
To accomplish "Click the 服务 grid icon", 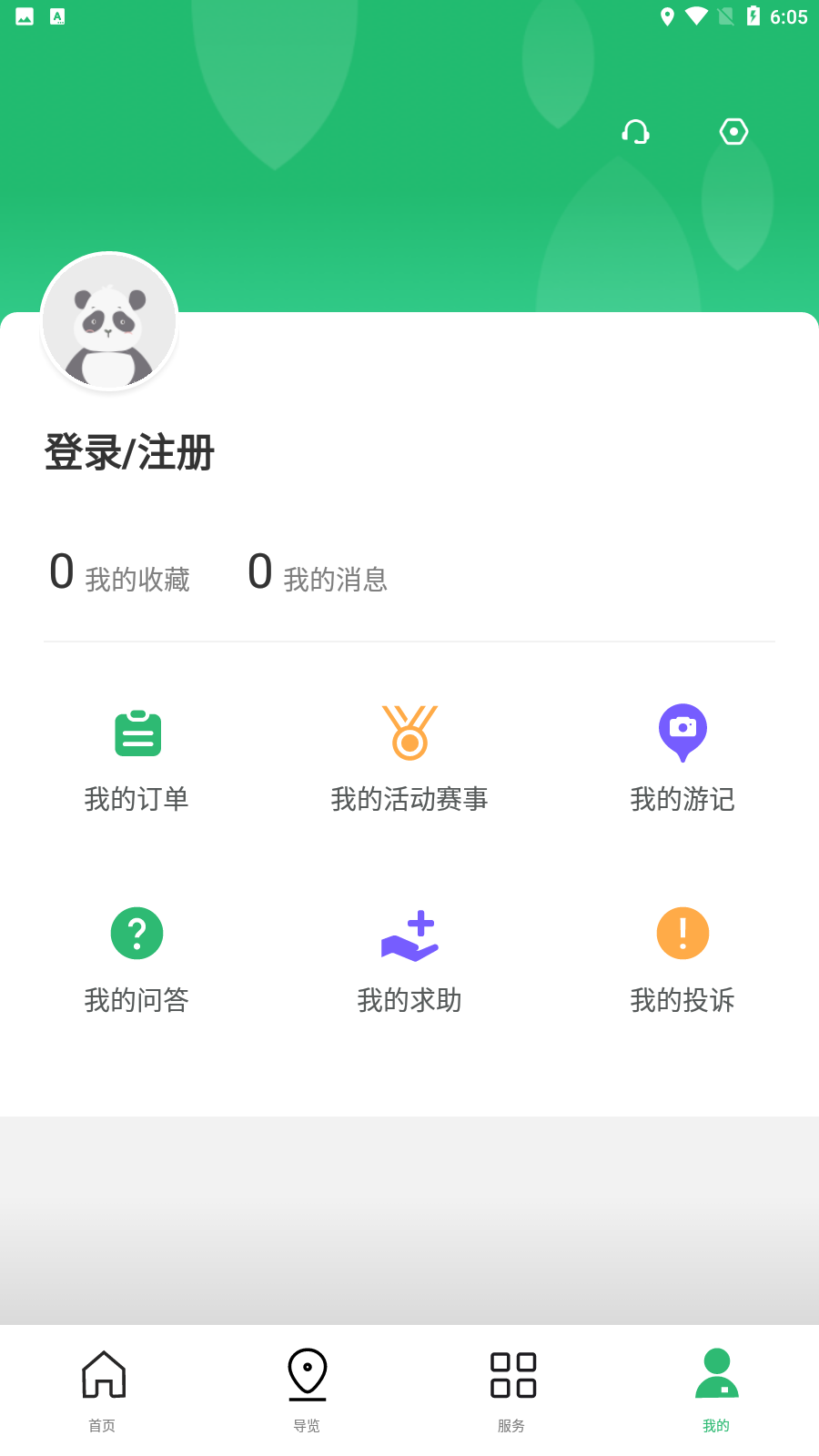I will (x=511, y=1374).
